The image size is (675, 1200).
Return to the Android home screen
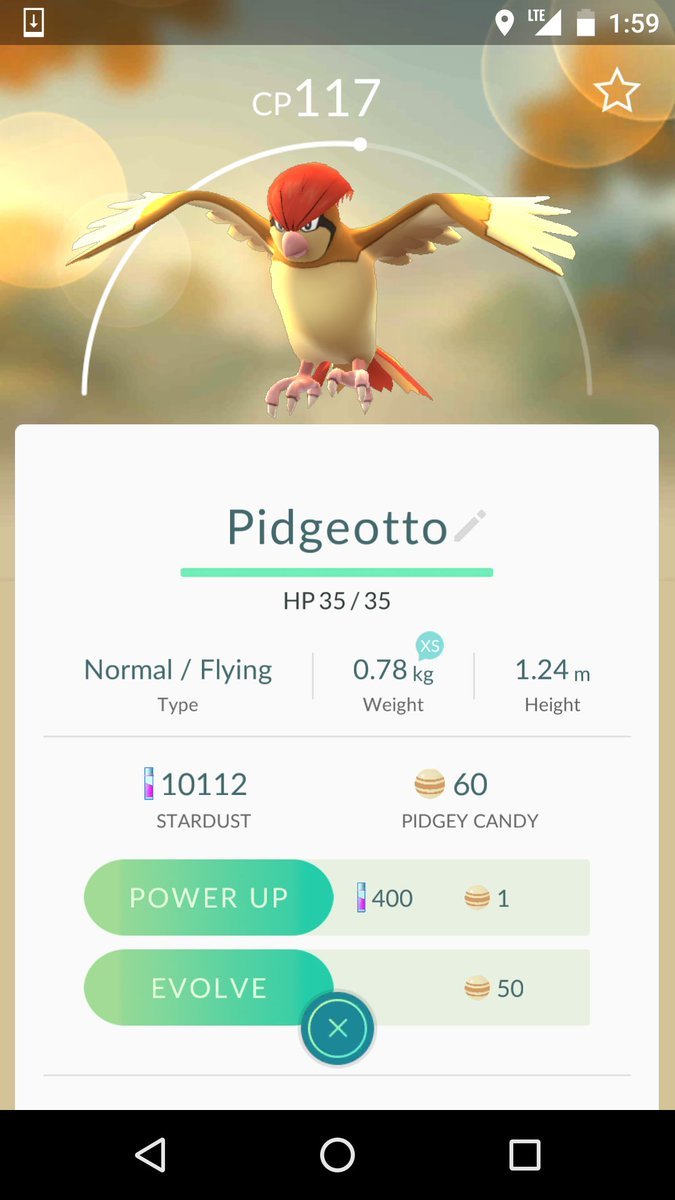pos(337,1155)
